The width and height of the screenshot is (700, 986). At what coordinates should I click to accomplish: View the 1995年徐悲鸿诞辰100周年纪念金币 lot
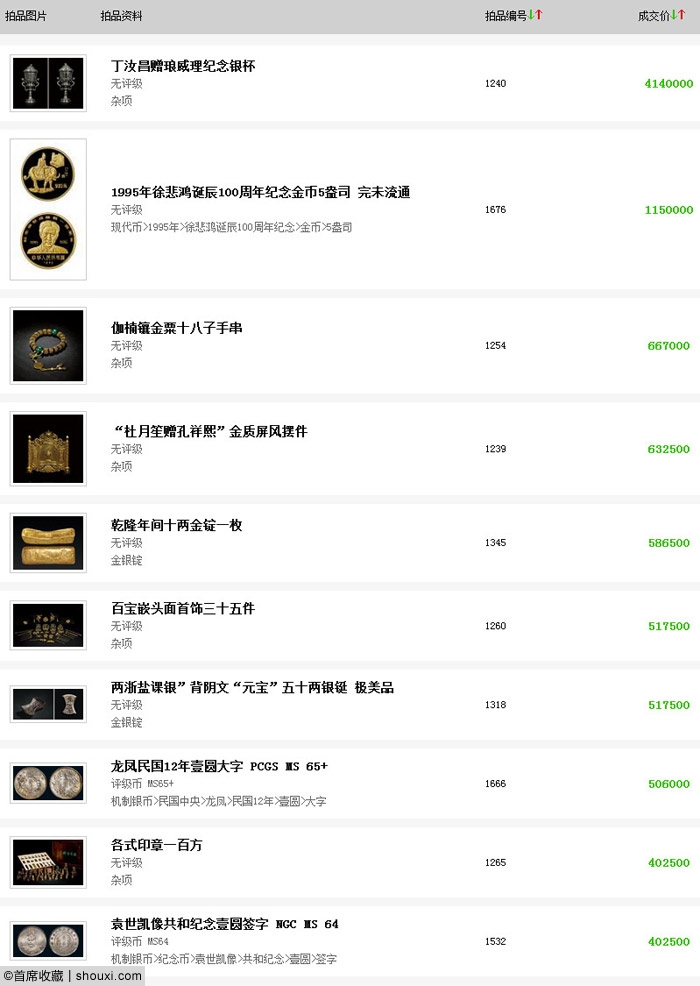[260, 192]
